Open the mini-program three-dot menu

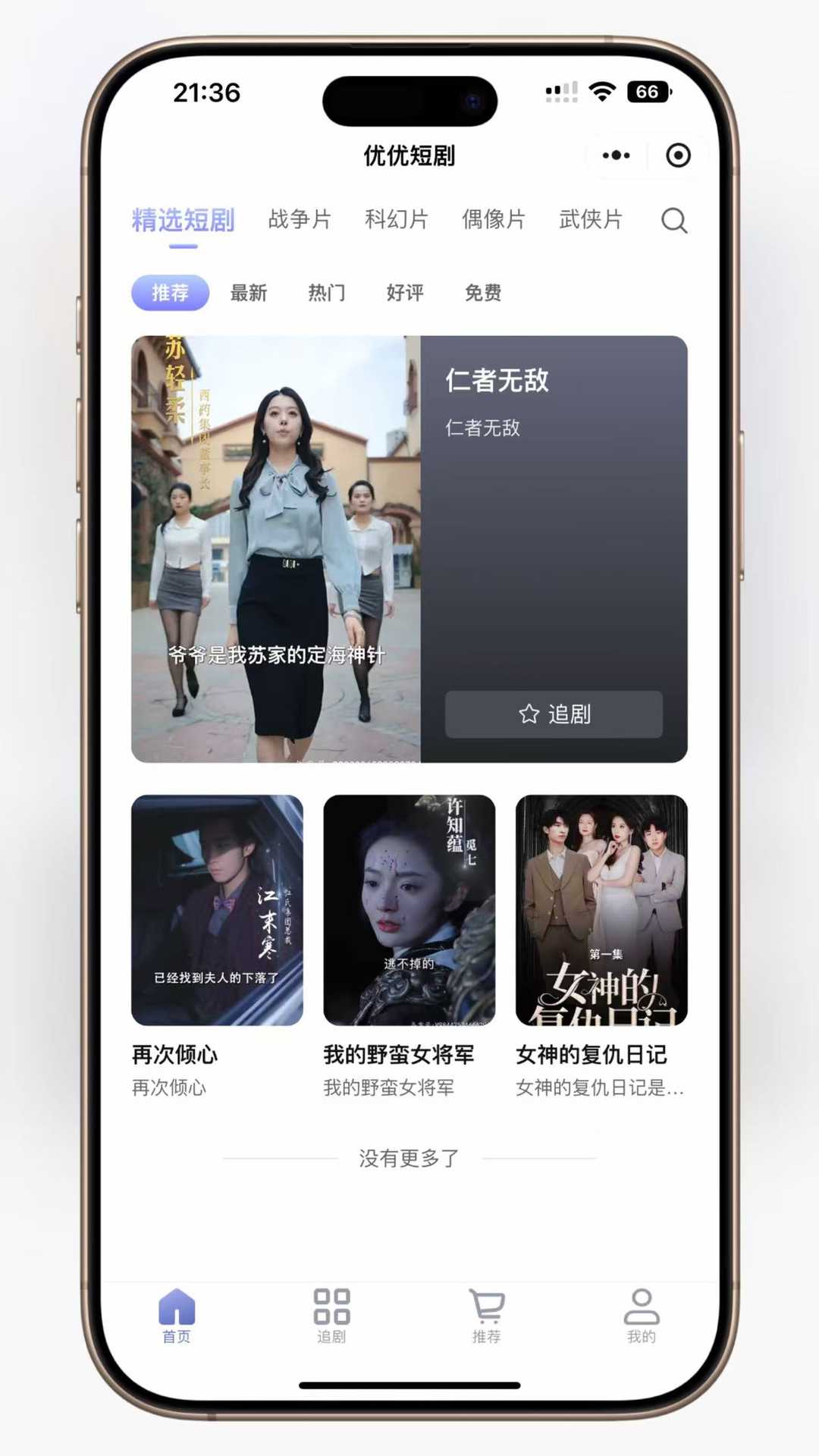[x=616, y=155]
